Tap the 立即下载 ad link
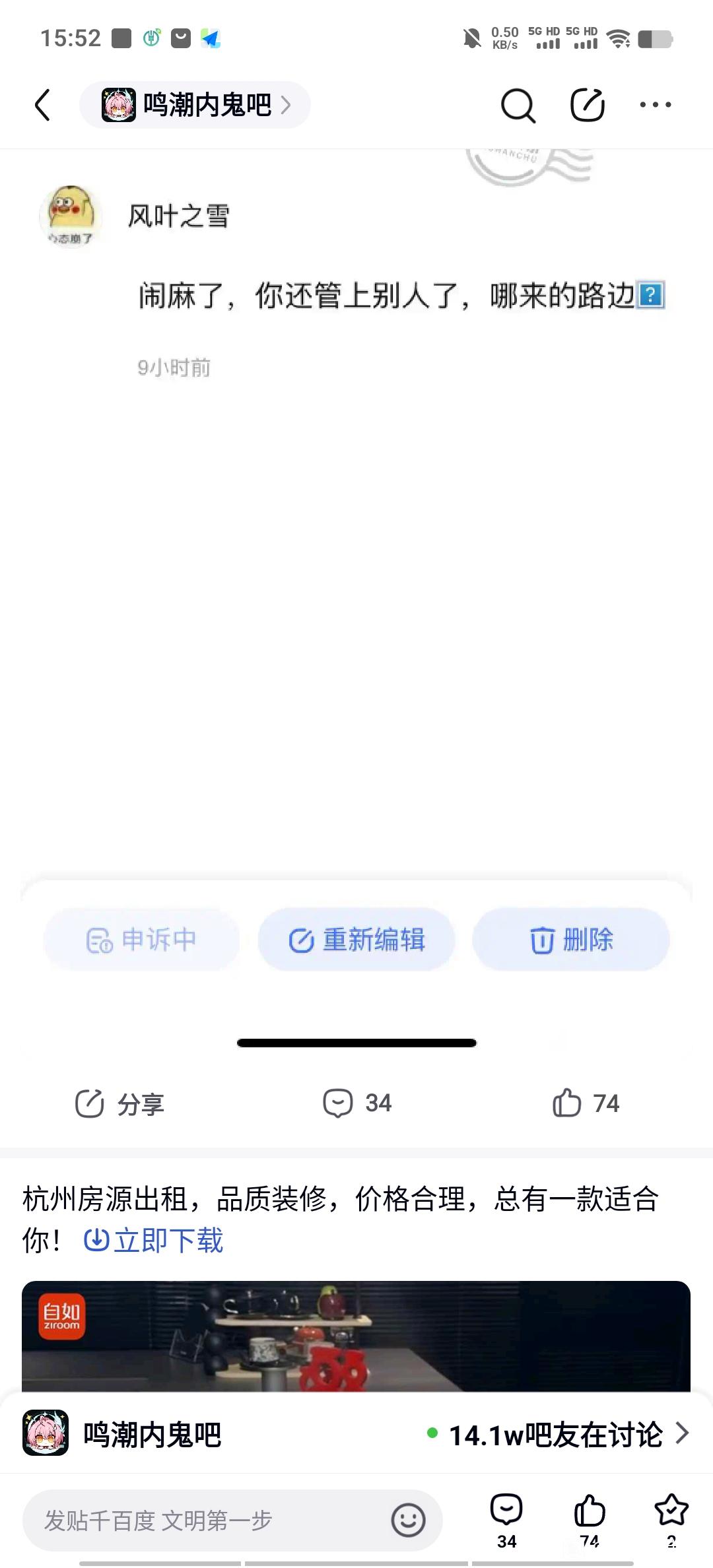The image size is (713, 1568). point(154,1241)
